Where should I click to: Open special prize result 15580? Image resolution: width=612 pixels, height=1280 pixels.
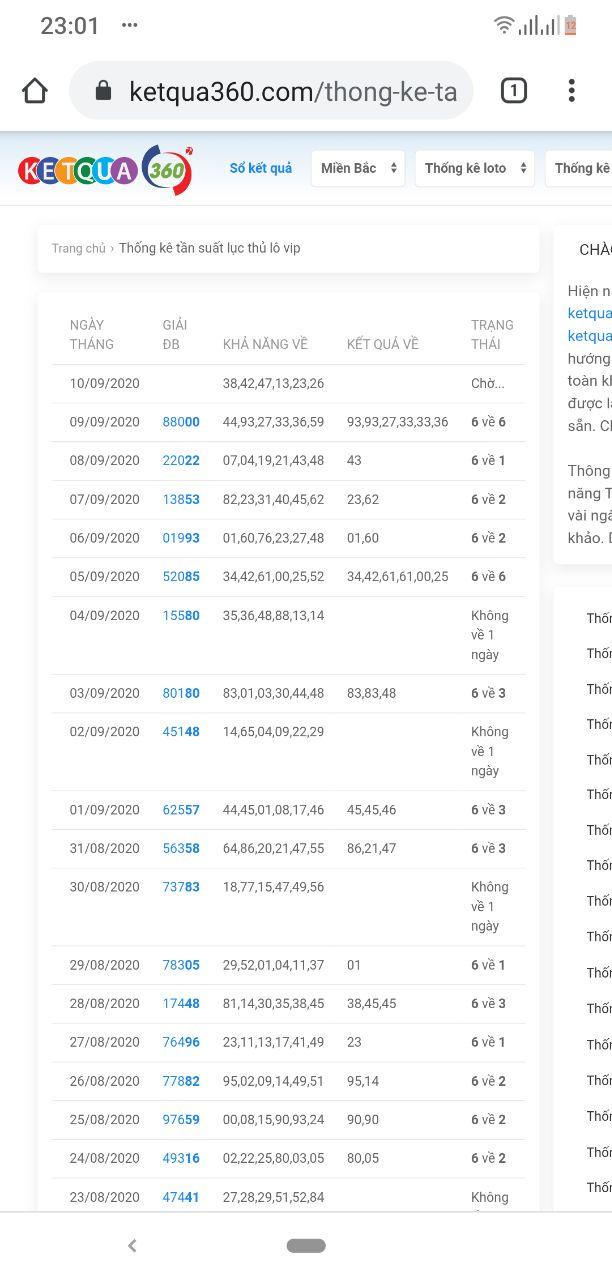(x=181, y=616)
